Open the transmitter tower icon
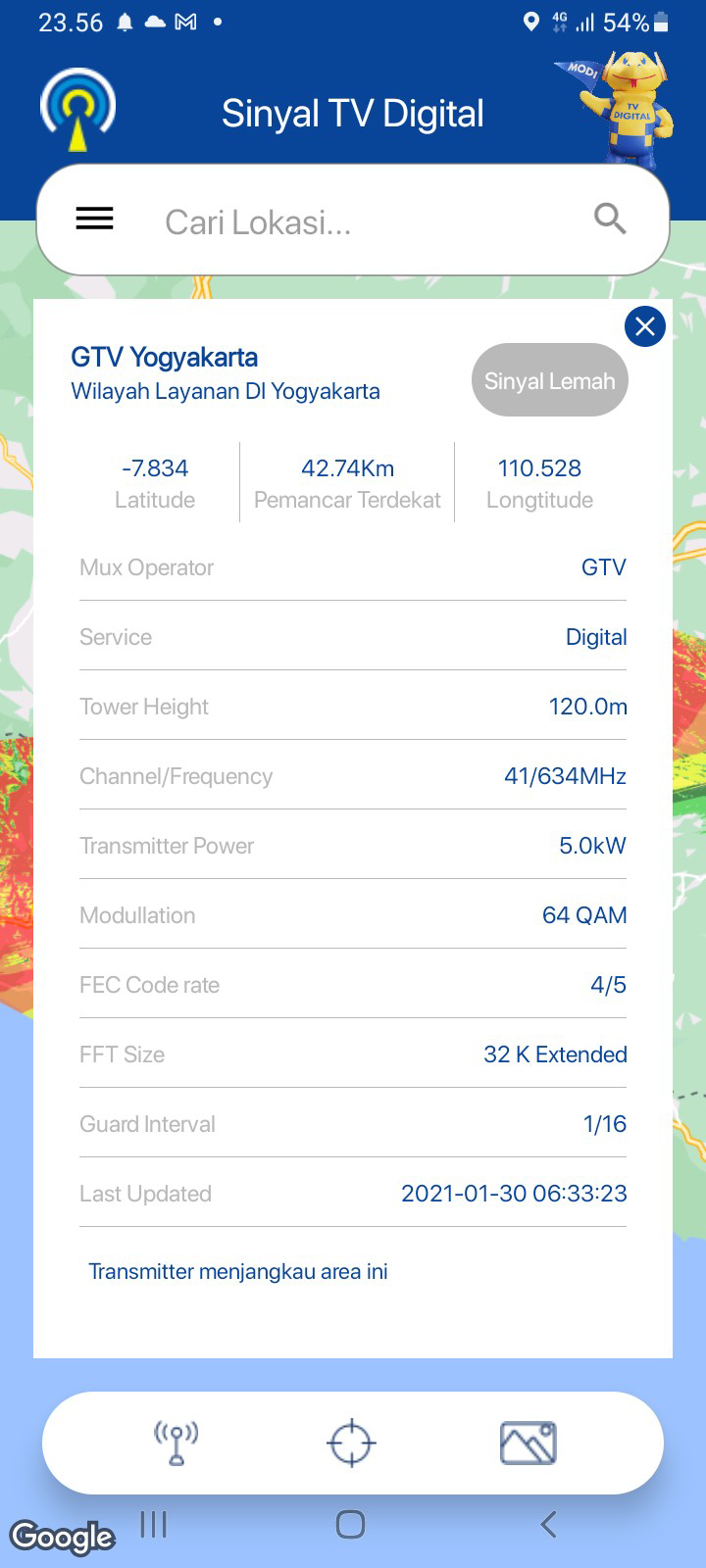 (176, 1443)
